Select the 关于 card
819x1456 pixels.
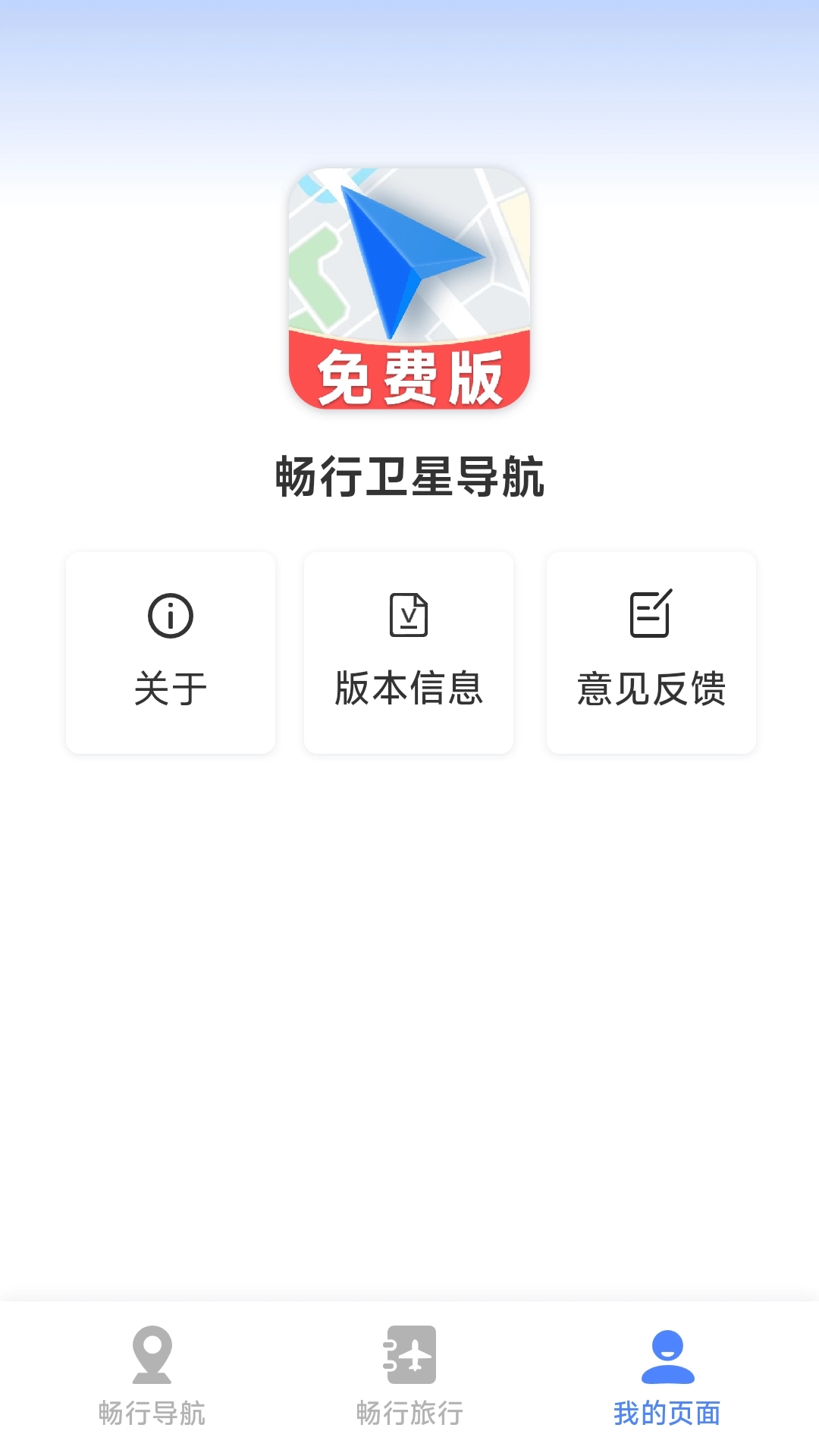pos(171,652)
